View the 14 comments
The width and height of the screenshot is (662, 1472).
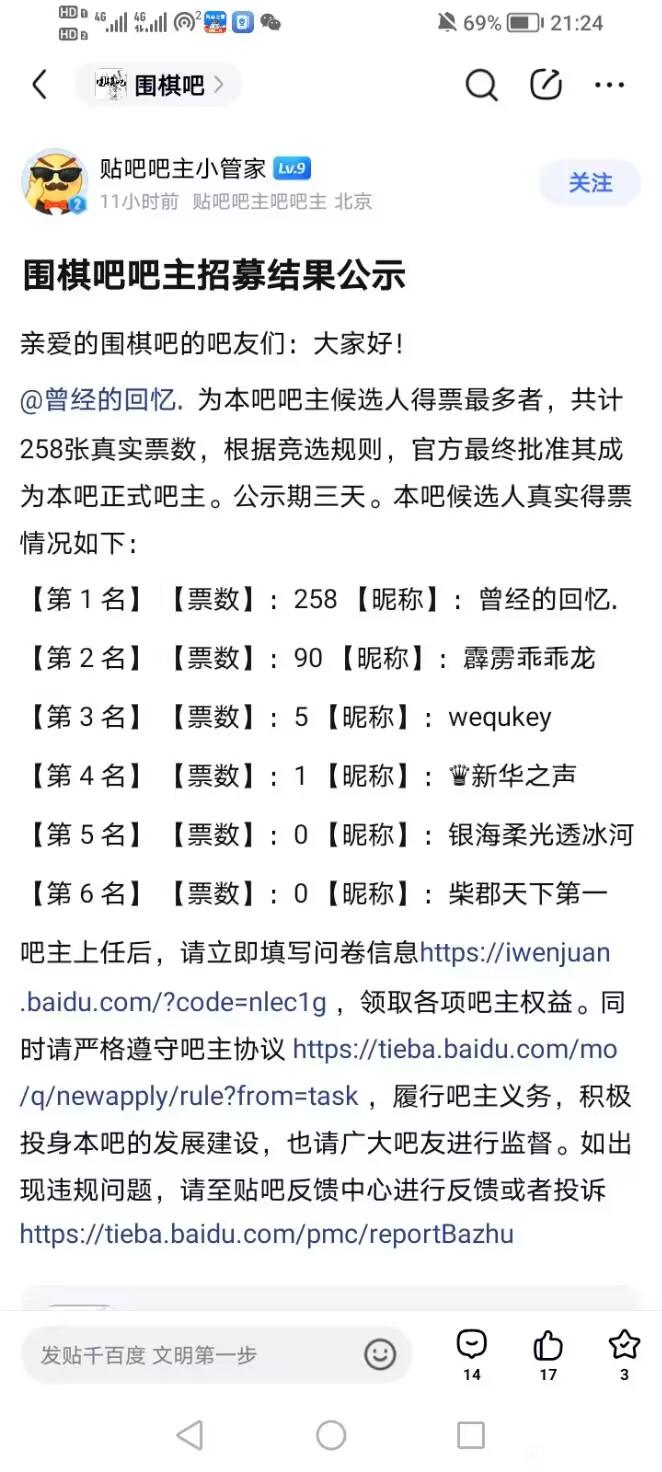[x=472, y=1355]
